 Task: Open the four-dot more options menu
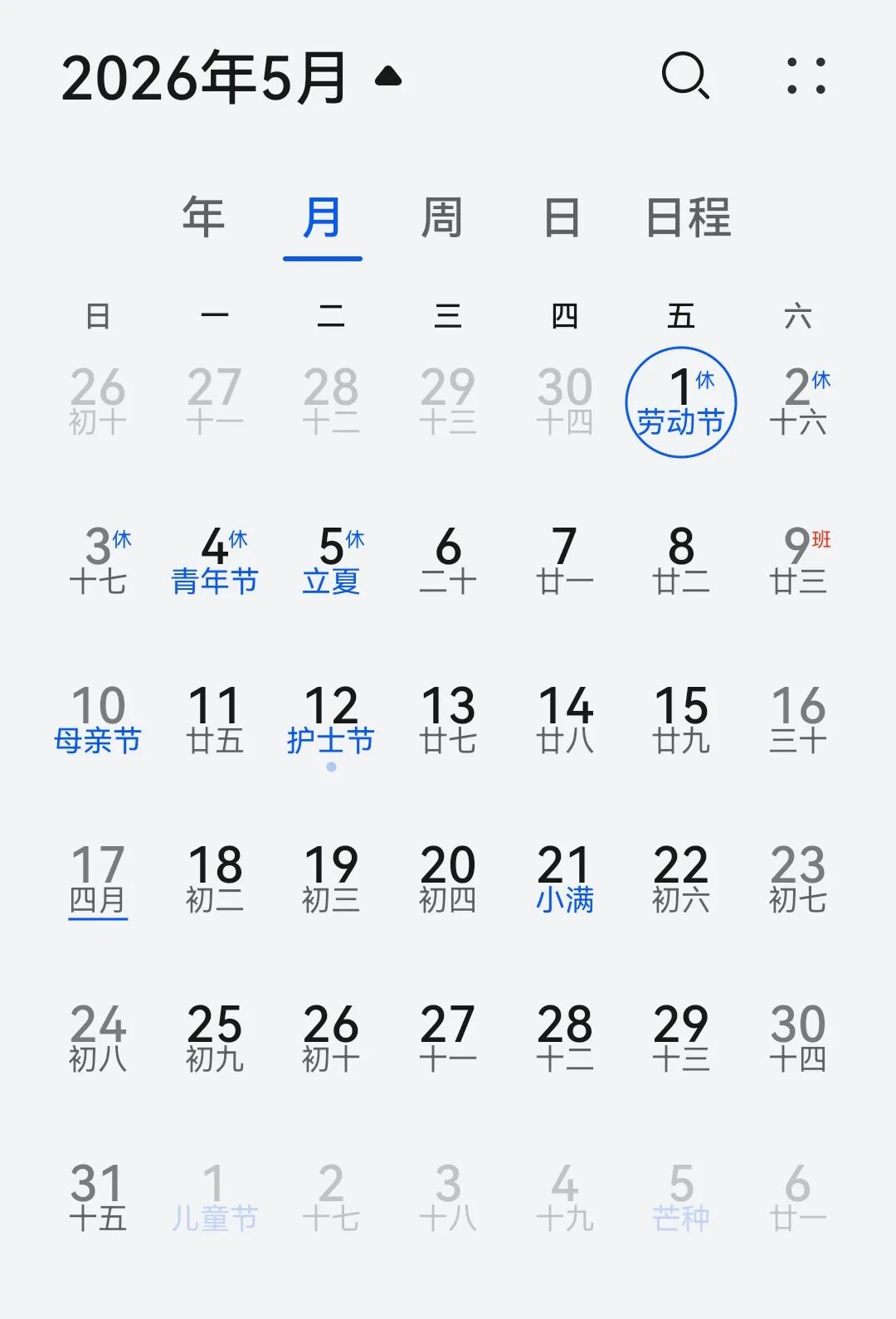[806, 76]
